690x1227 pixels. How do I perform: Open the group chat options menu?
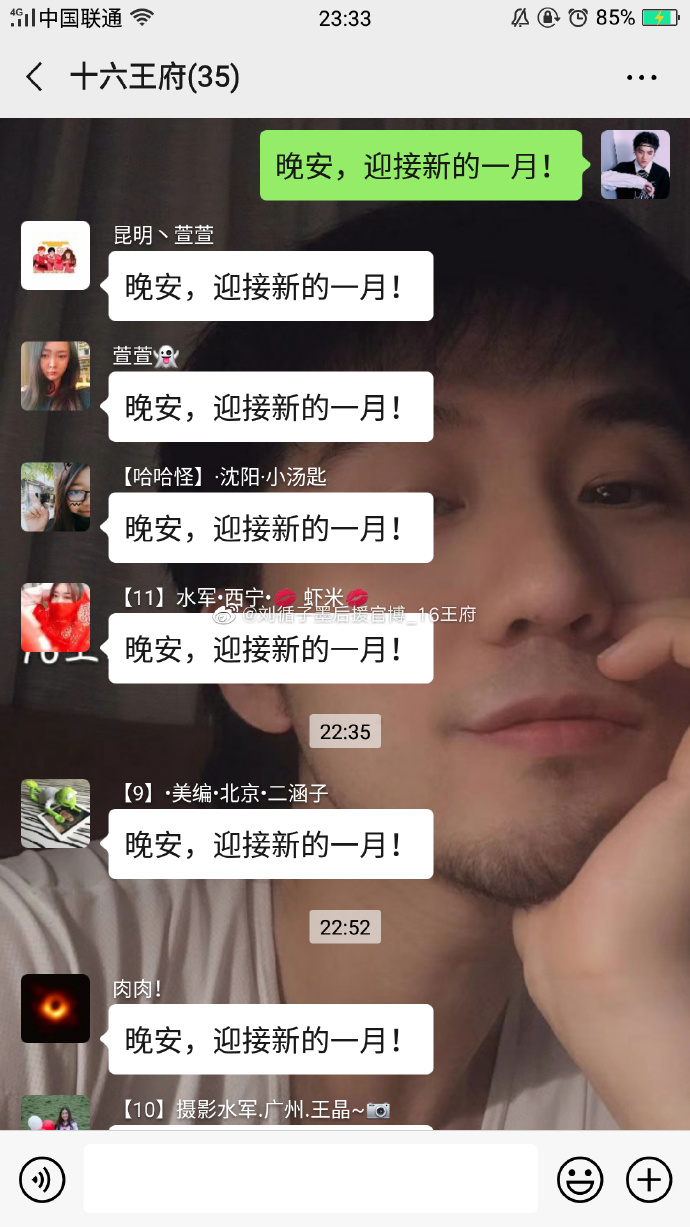tap(641, 77)
